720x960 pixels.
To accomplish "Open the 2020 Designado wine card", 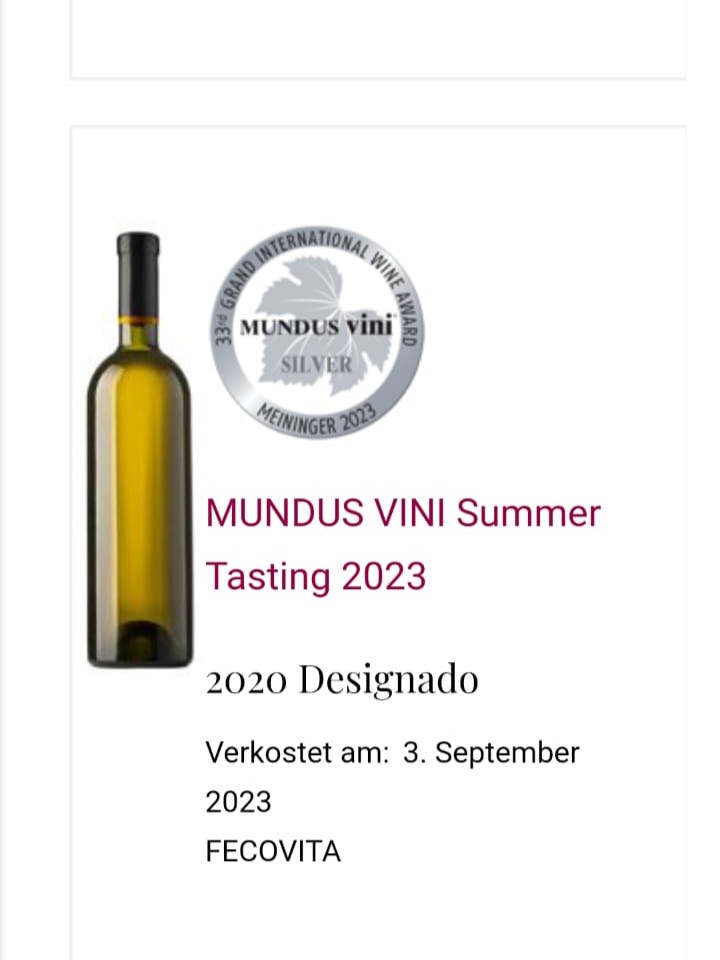I will coord(342,681).
